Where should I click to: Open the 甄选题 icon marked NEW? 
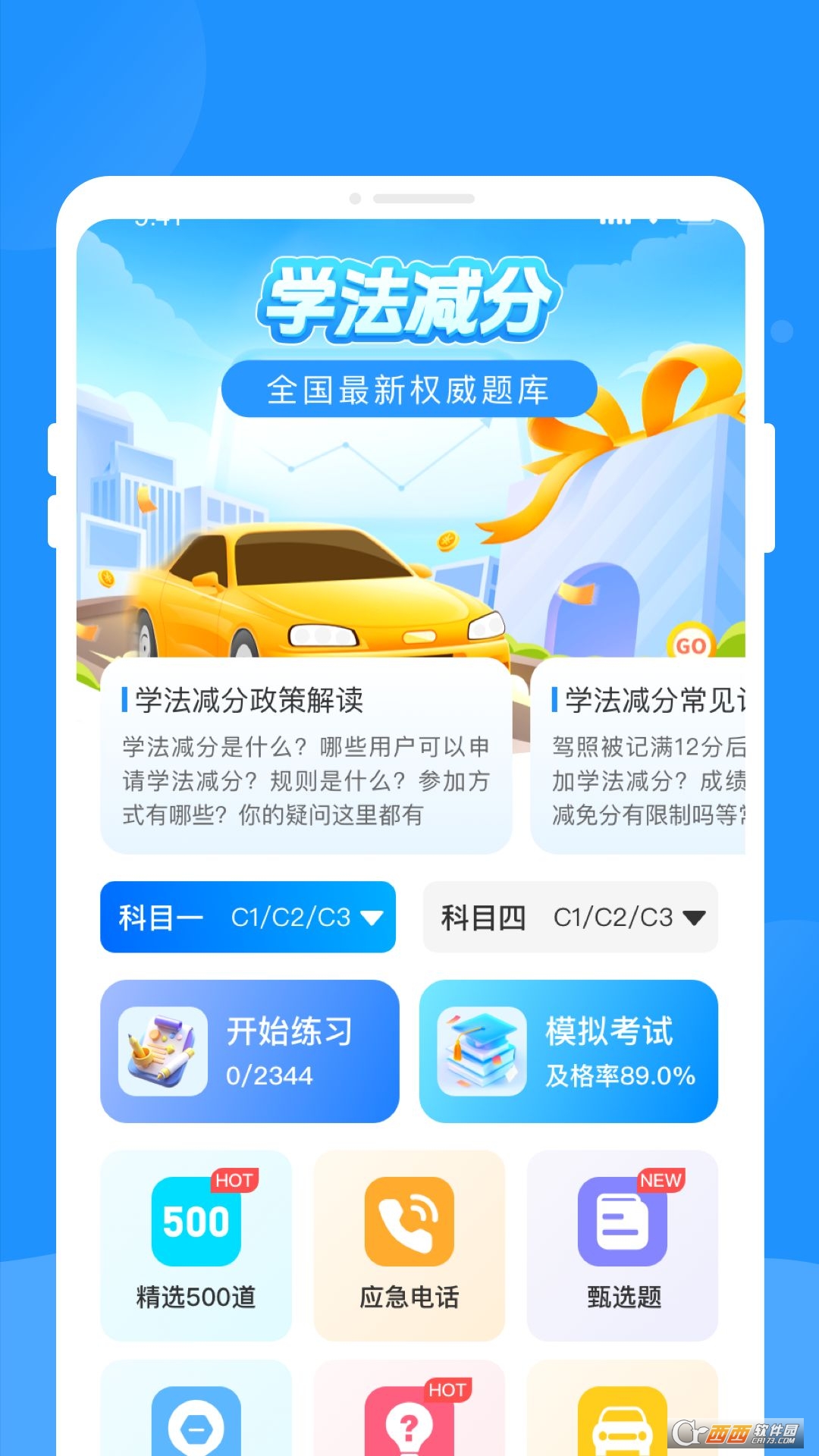click(622, 1221)
